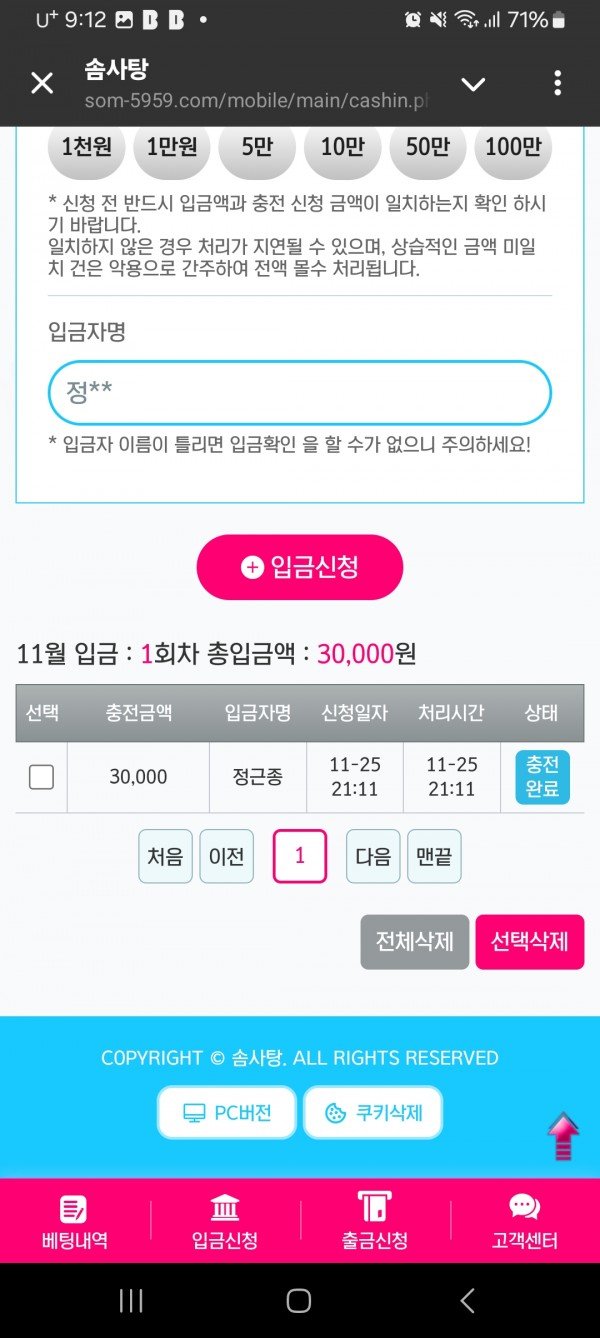The height and width of the screenshot is (1338, 600).
Task: Select the 1만원 amount chip
Action: [172, 148]
